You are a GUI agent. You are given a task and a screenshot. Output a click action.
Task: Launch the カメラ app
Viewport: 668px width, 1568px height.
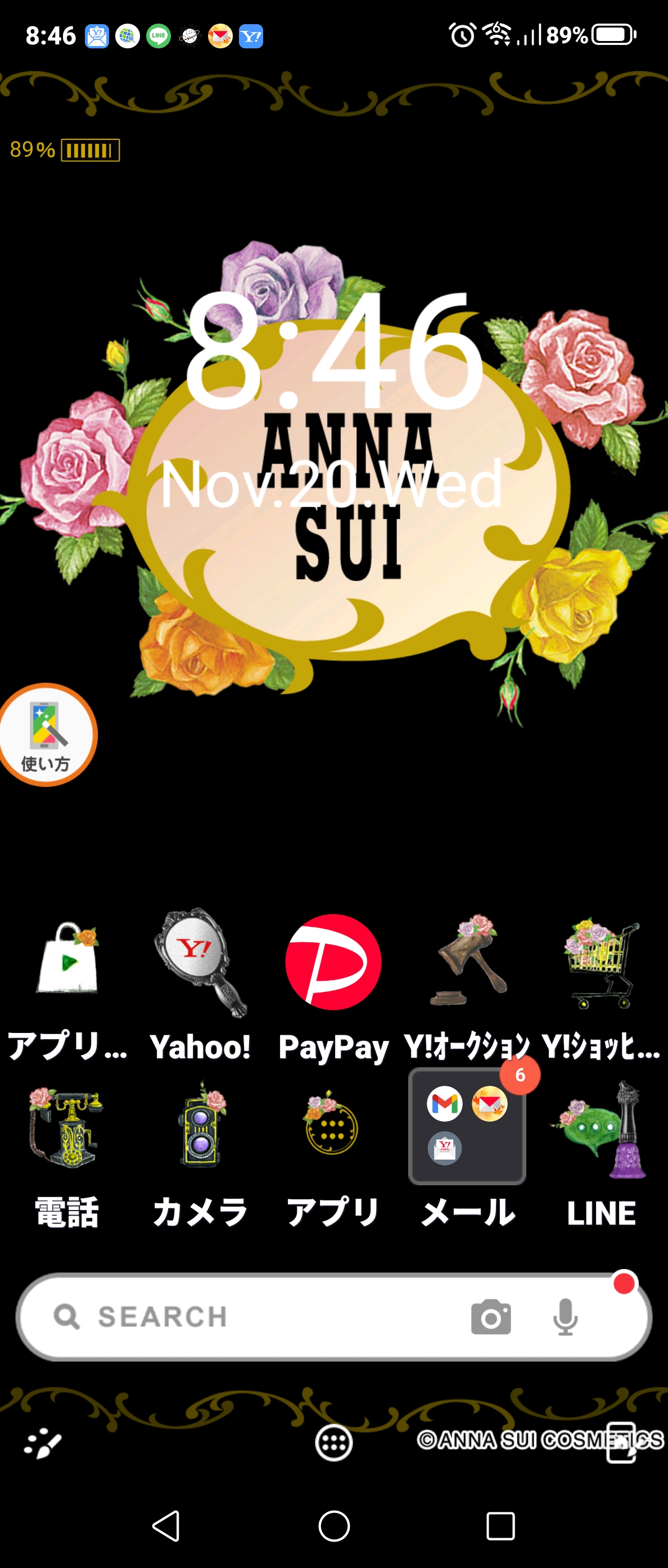200,1128
